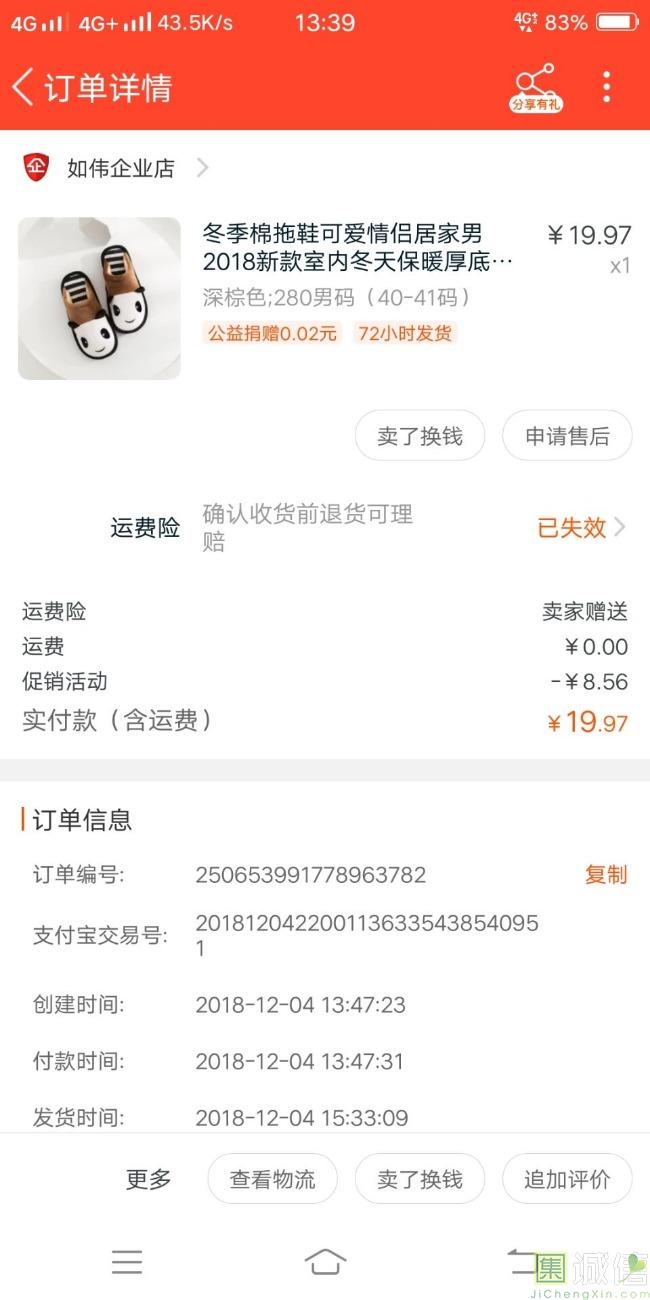This screenshot has height=1300, width=650.
Task: Open the expired 运费险 details
Action: tap(581, 528)
